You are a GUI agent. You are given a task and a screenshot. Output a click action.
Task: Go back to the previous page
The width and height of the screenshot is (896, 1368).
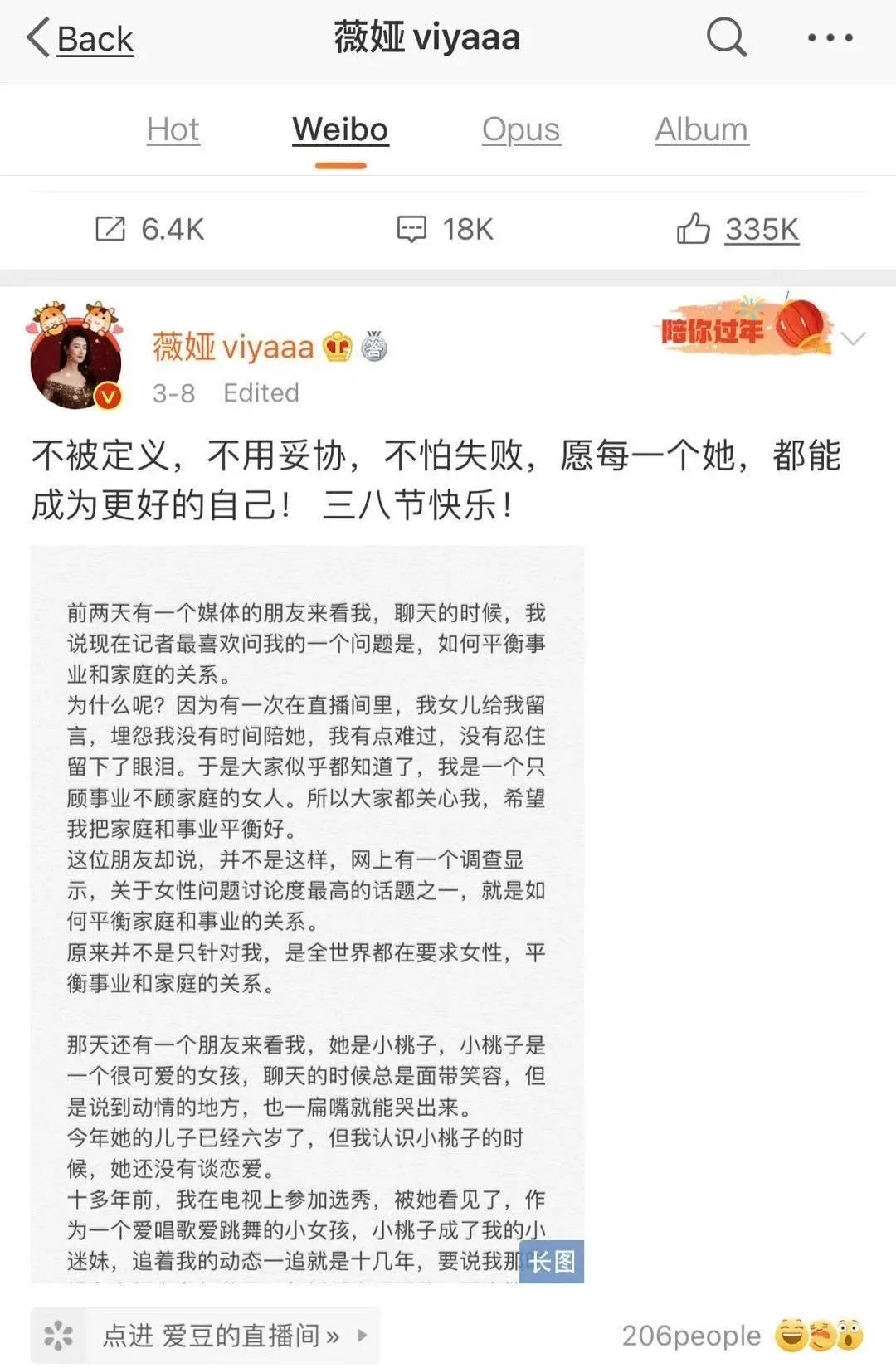coord(80,38)
